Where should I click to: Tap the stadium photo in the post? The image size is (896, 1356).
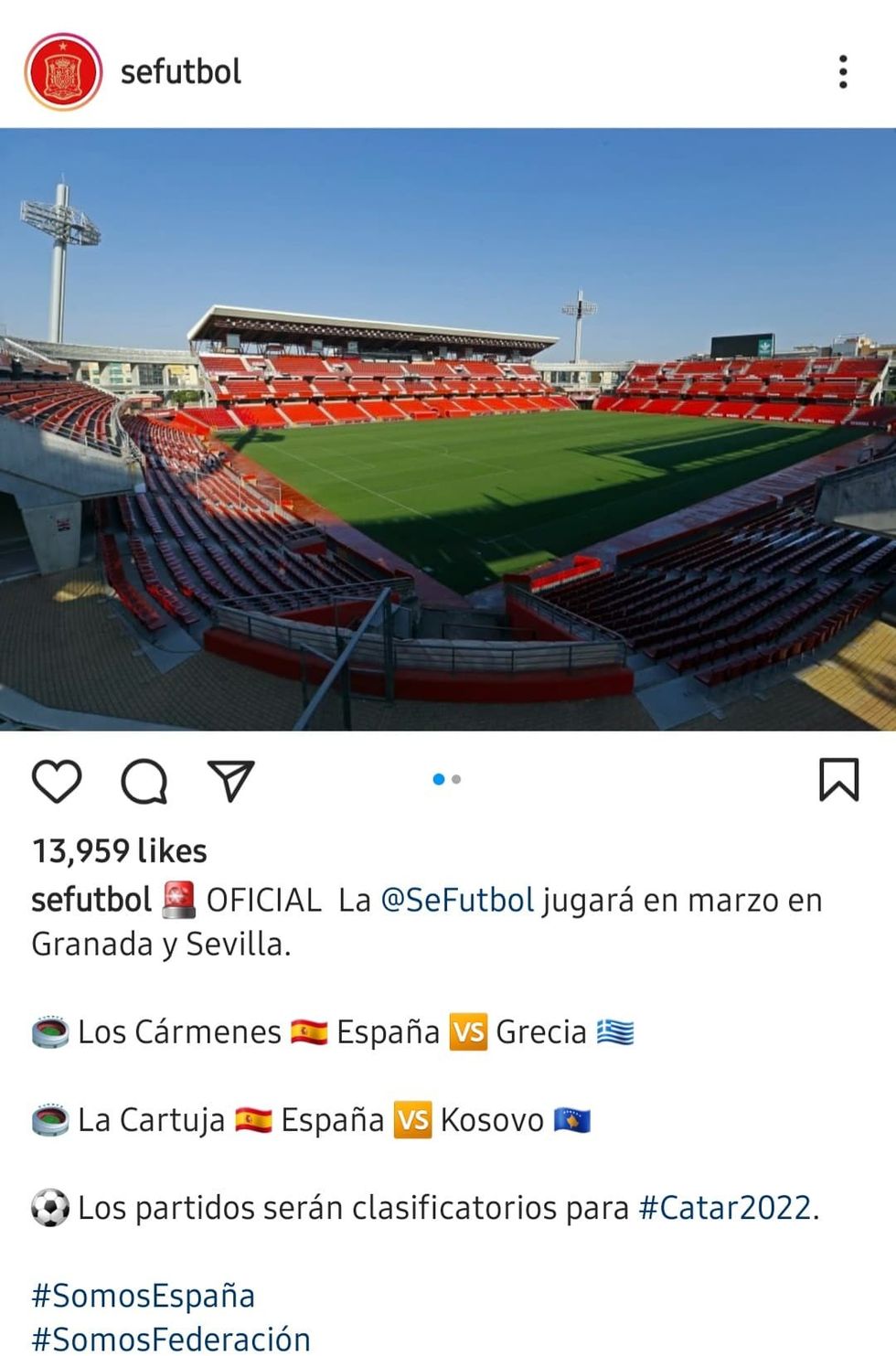point(448,430)
